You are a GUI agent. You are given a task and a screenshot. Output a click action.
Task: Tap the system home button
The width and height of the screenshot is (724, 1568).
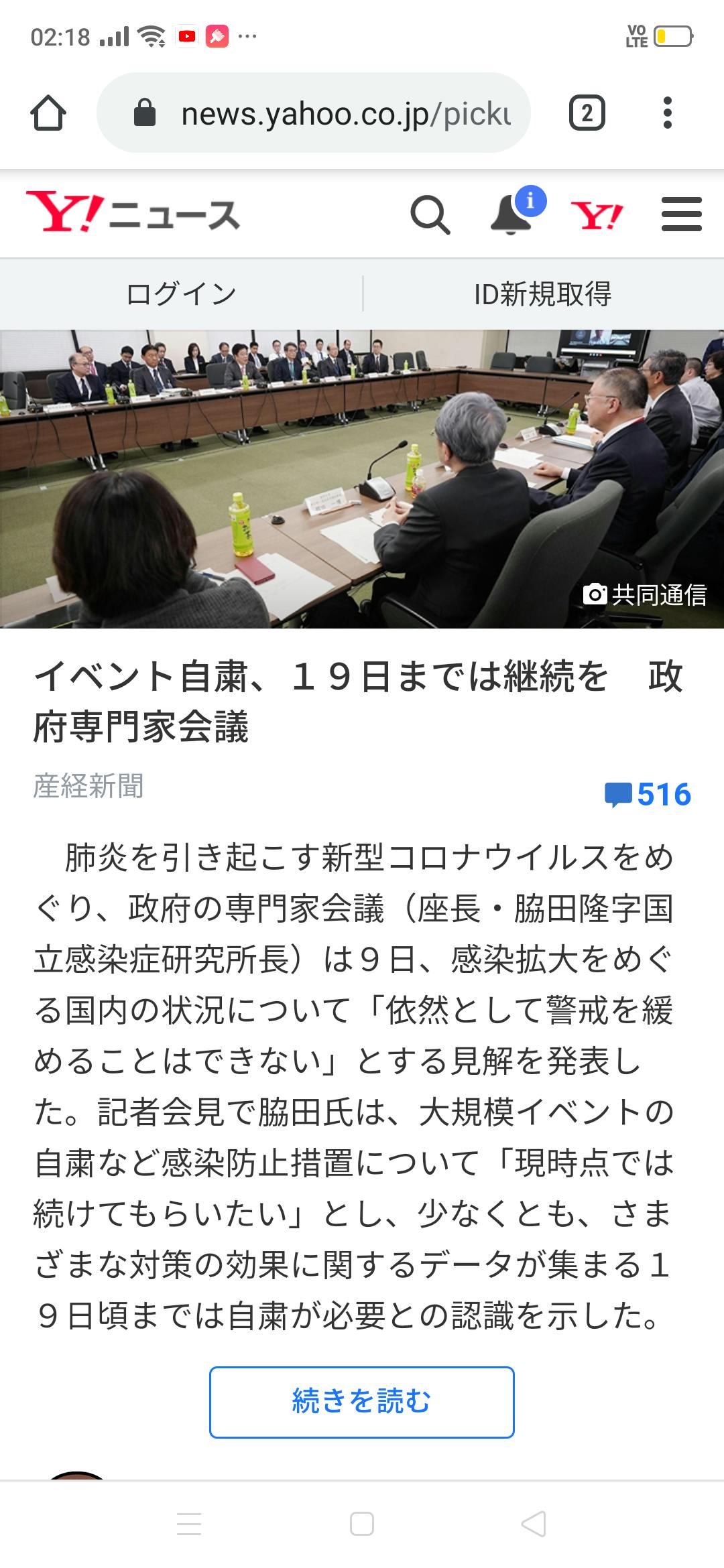pos(362,1524)
